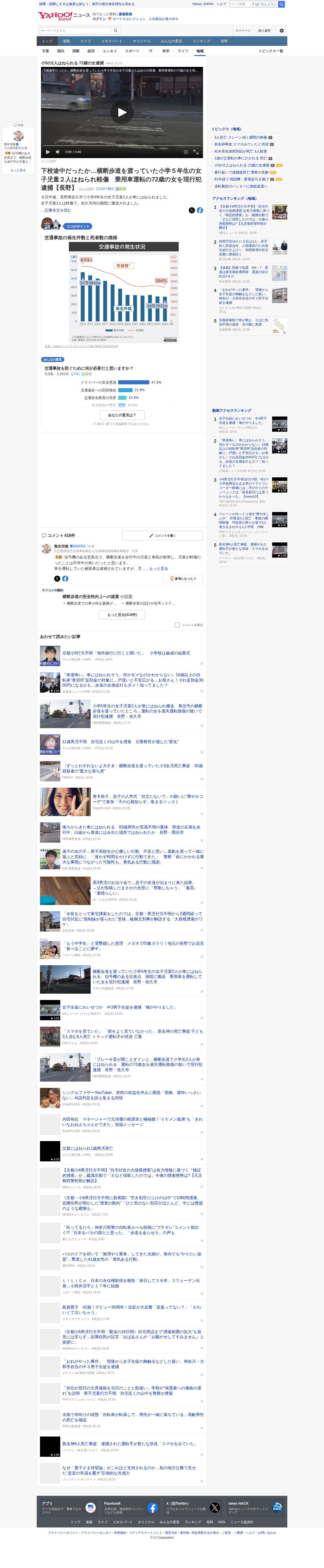Switch to the 地域 category tab
The image size is (324, 1568).
(199, 51)
